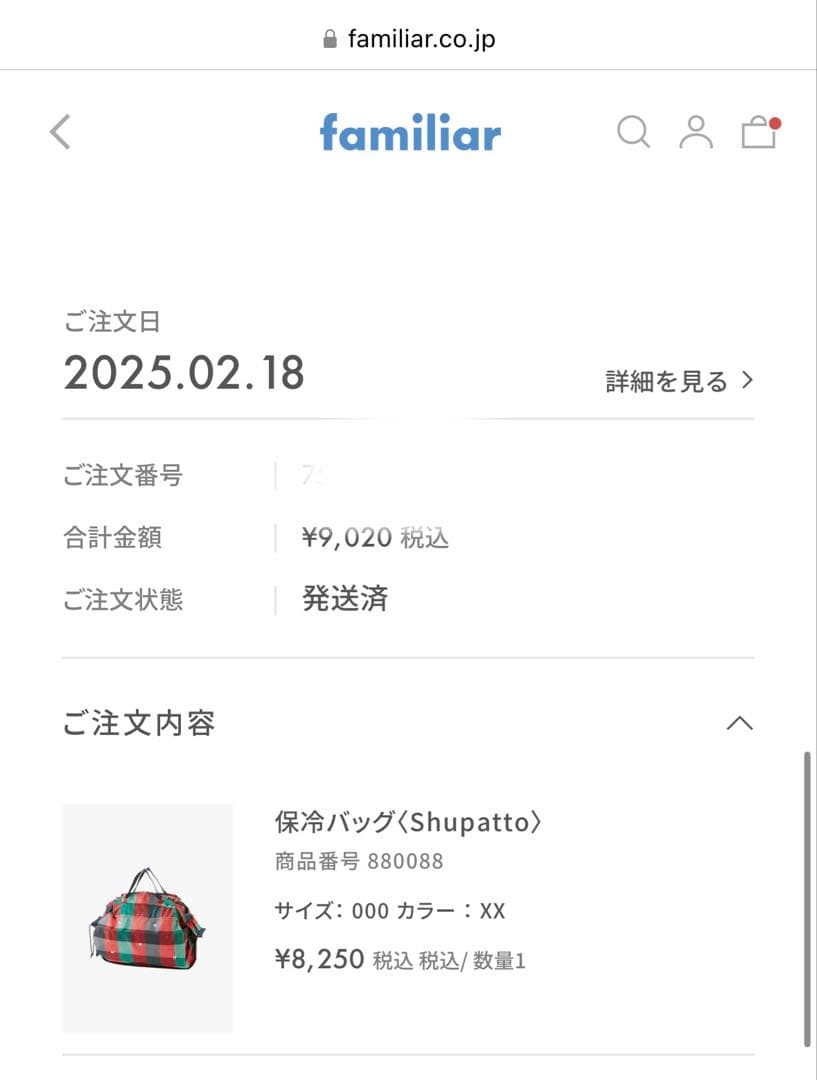817x1080 pixels.
Task: Click the order date 2025.02.18
Action: point(184,372)
